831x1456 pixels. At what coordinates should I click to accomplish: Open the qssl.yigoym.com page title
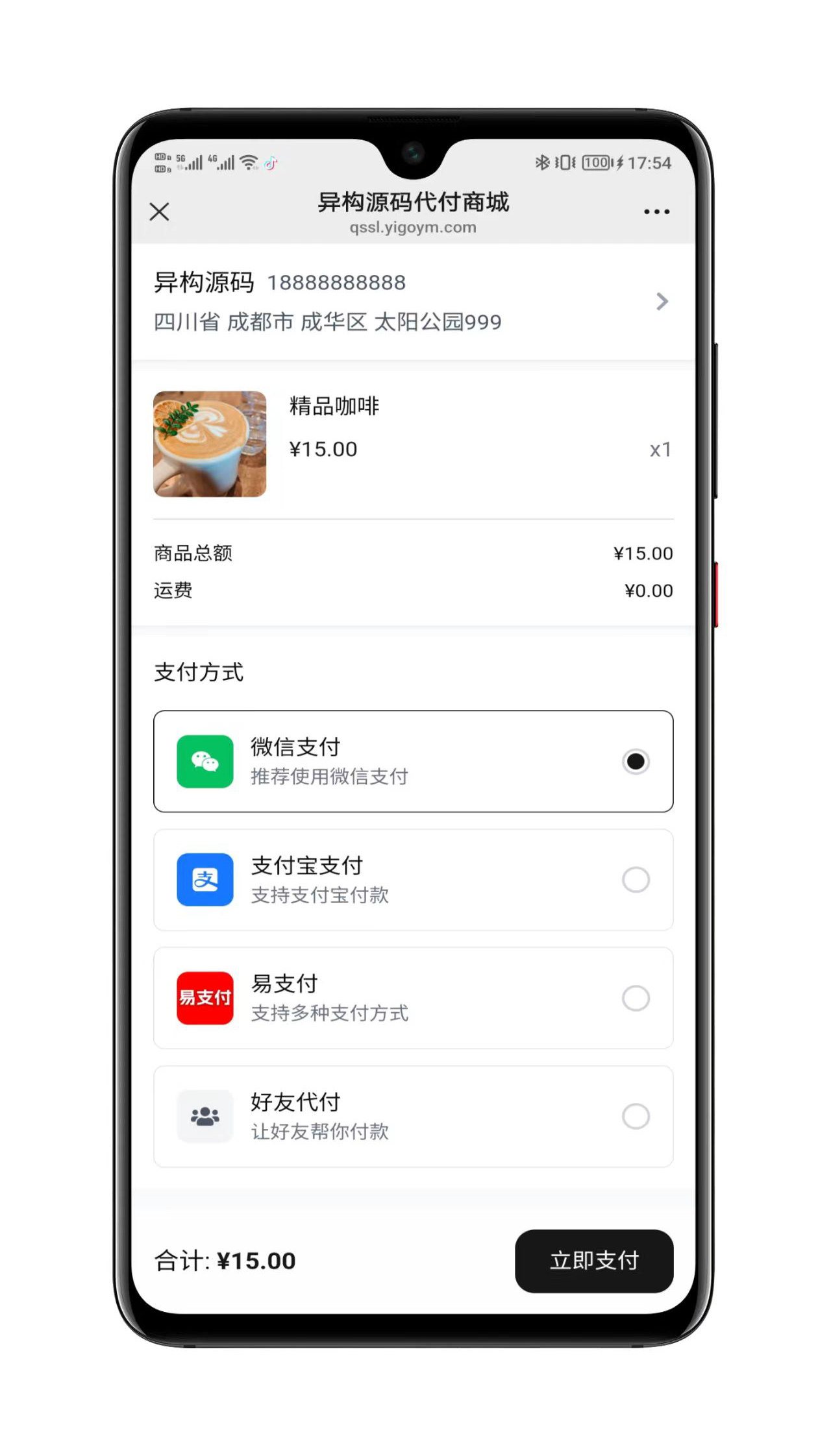[x=413, y=227]
